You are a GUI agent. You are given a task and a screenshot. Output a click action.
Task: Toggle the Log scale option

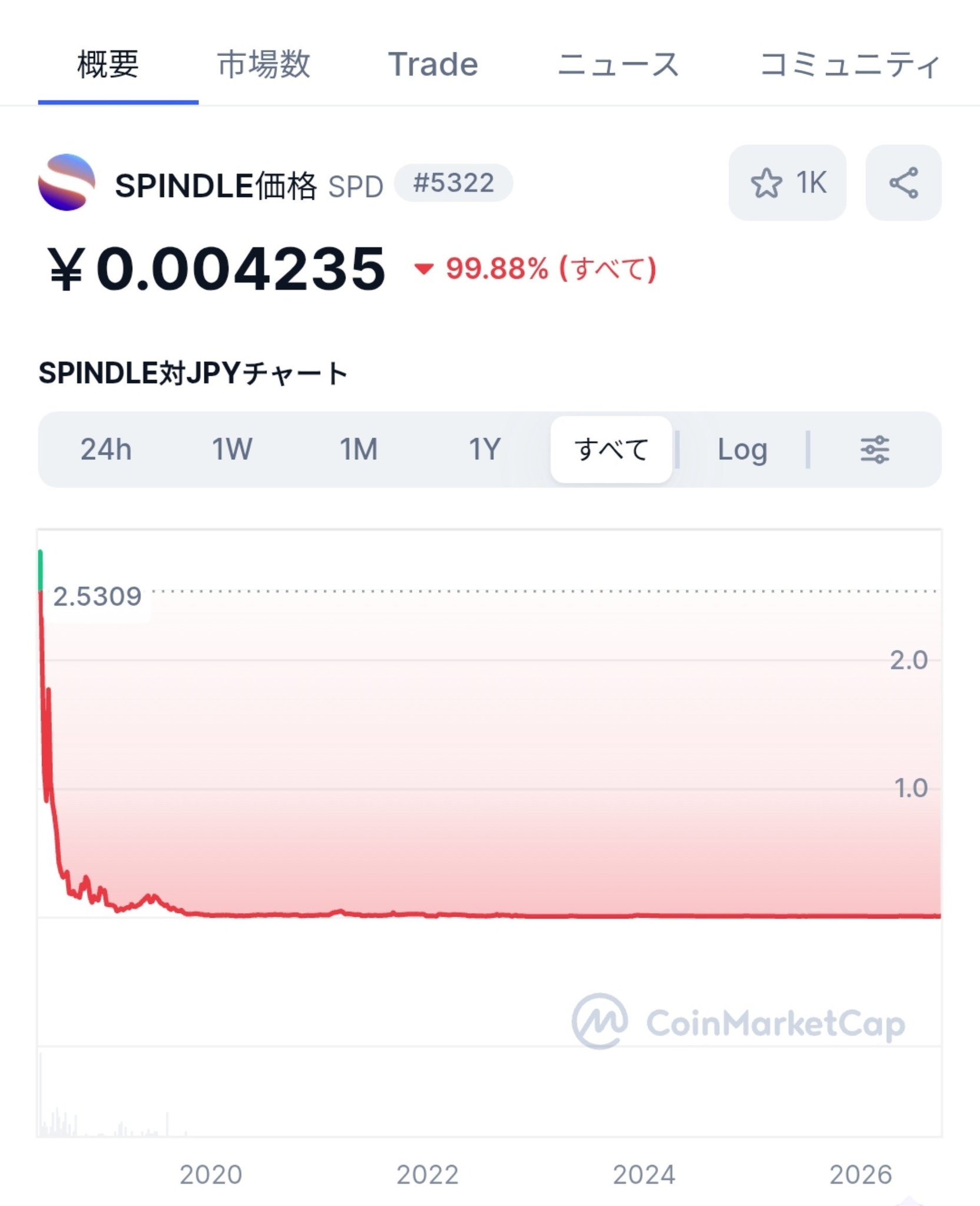[x=742, y=450]
